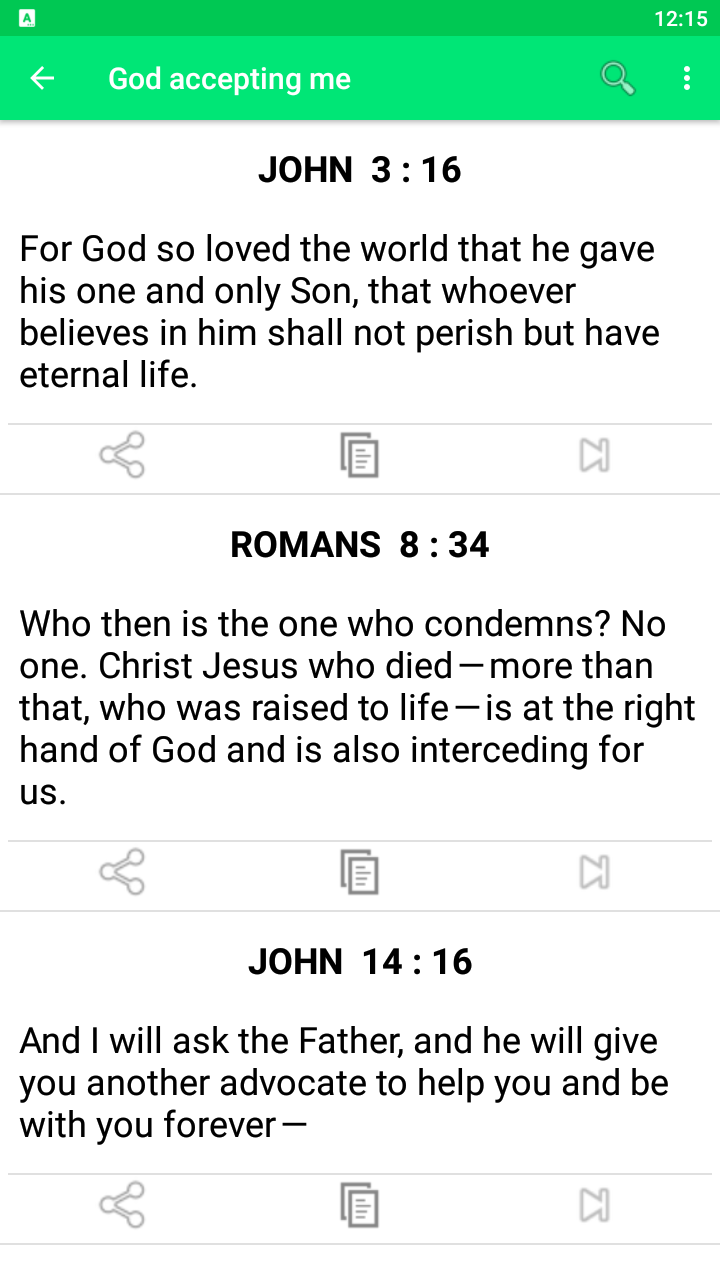Share the John 14:16 verse
Screen dimensions: 720x1280
click(x=122, y=1206)
